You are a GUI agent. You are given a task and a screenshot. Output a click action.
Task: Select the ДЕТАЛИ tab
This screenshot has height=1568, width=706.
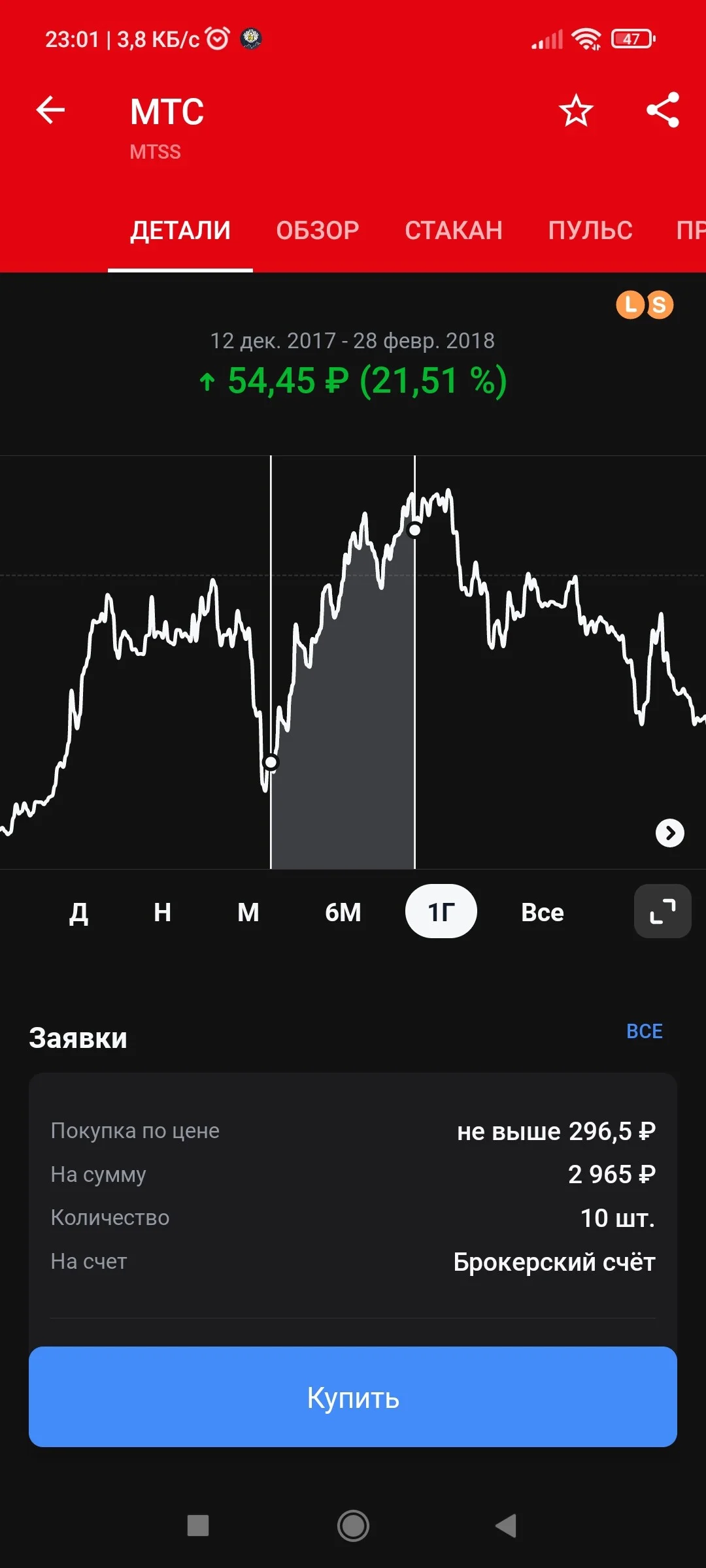[180, 230]
